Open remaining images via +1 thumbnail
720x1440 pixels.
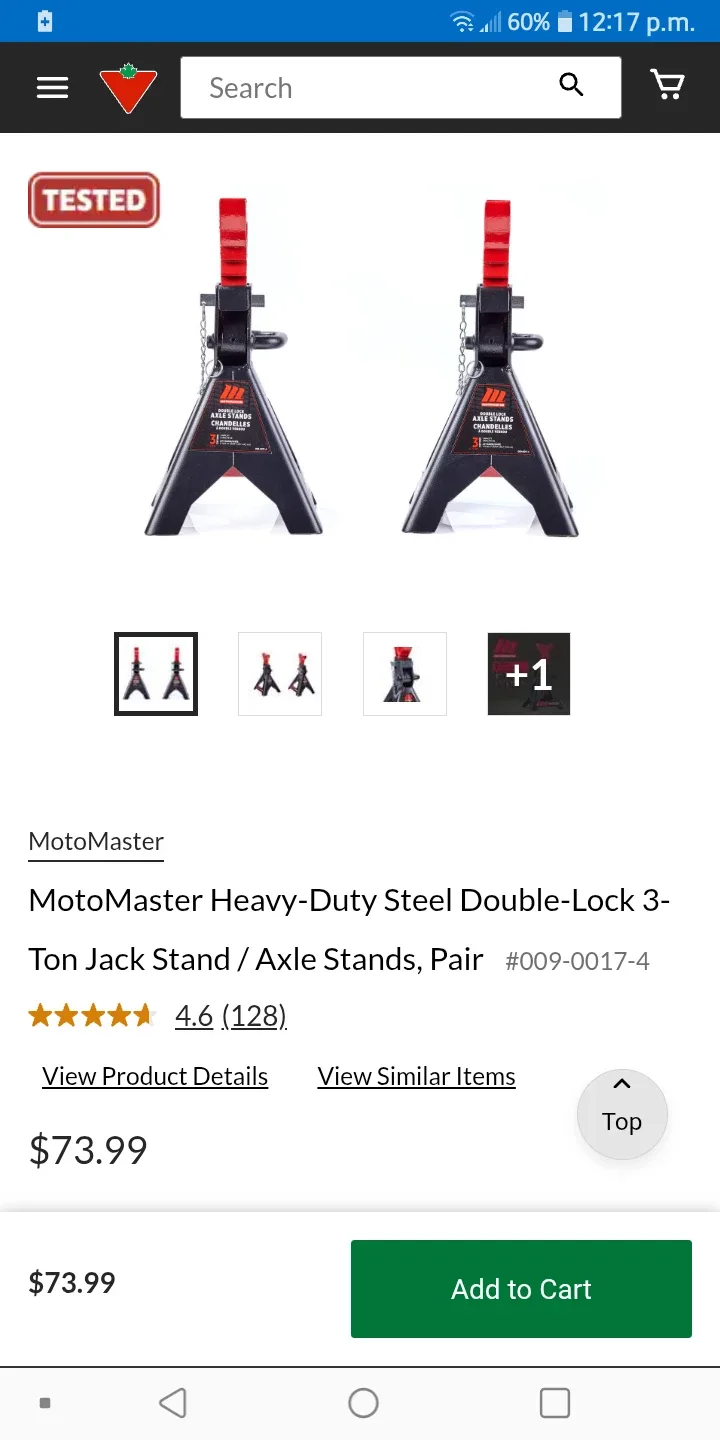point(528,673)
